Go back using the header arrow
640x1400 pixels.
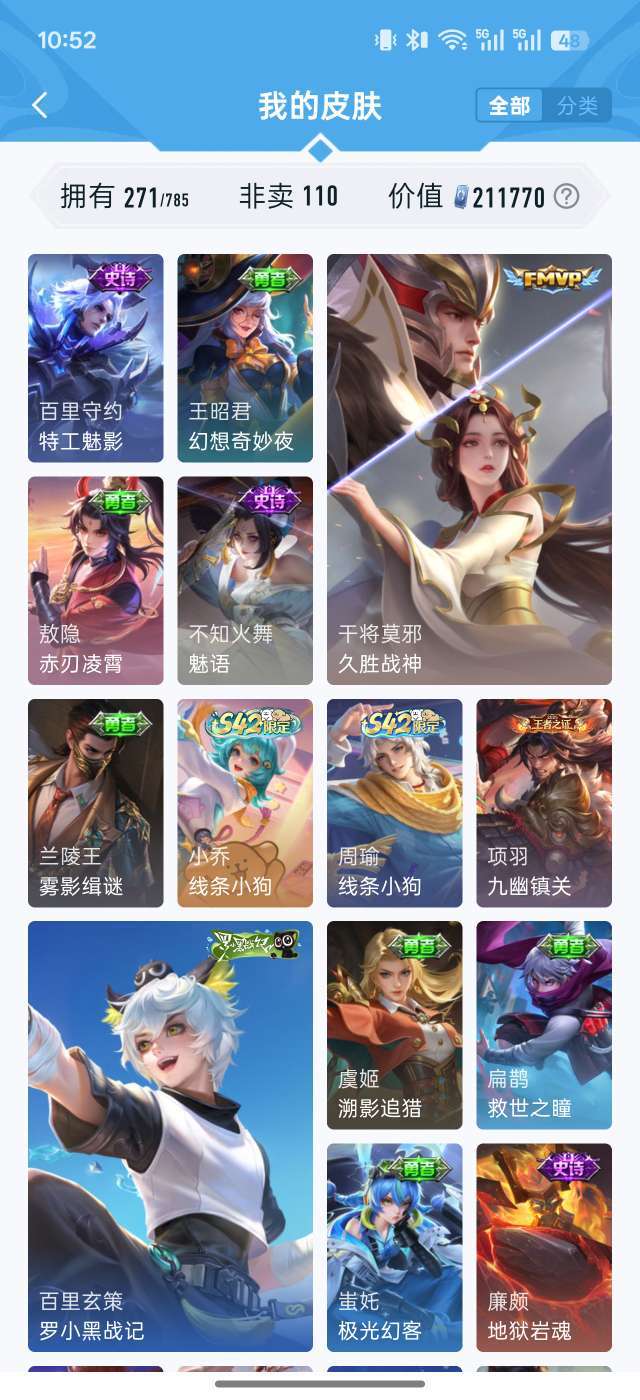40,105
